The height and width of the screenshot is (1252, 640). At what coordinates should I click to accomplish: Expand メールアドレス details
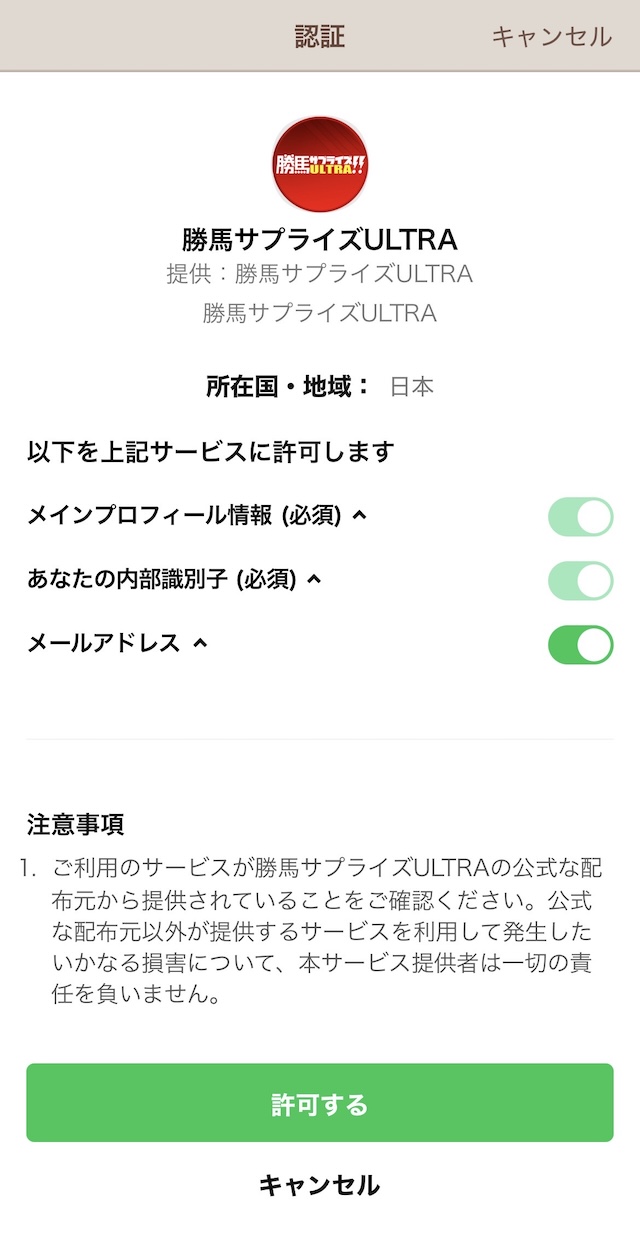[200, 643]
